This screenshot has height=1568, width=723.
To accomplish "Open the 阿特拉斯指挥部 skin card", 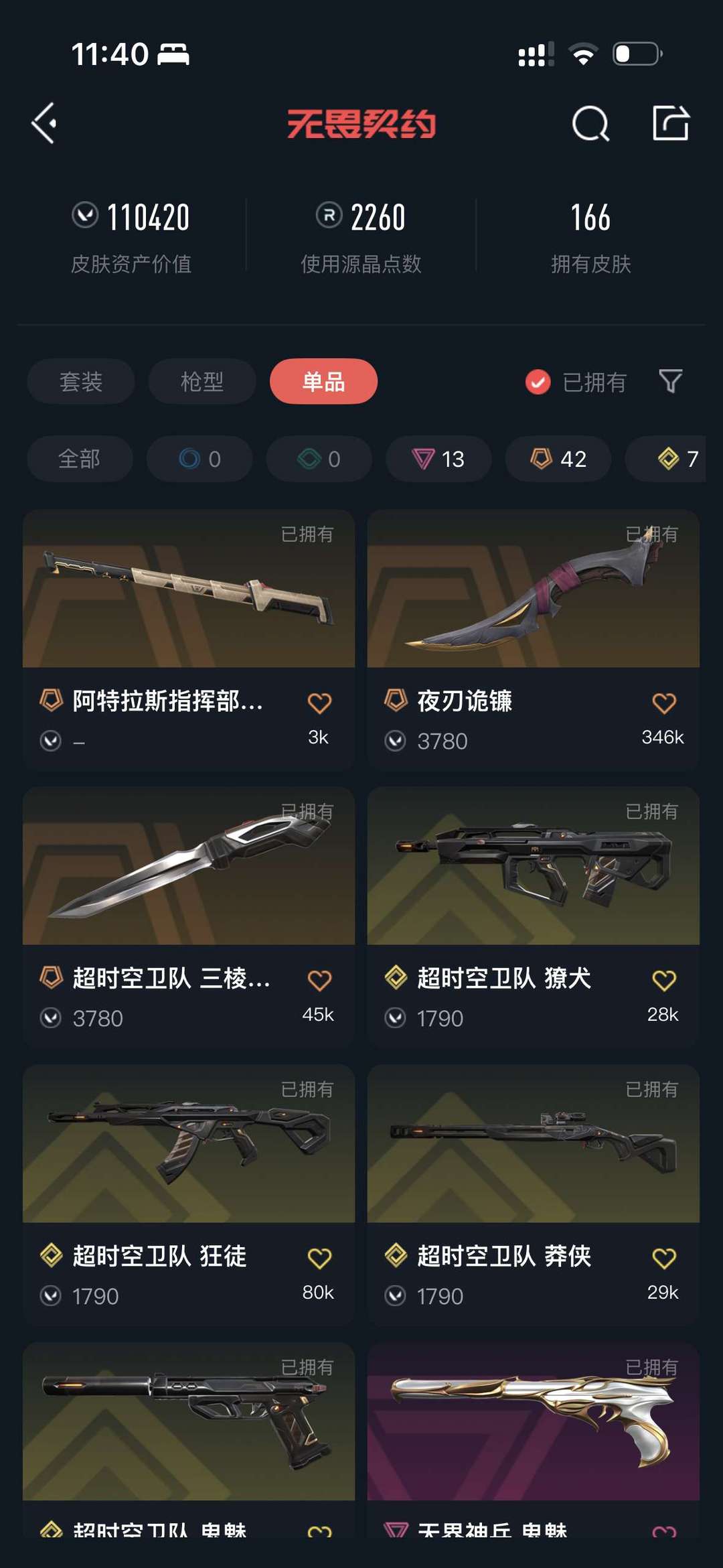I will (x=189, y=640).
